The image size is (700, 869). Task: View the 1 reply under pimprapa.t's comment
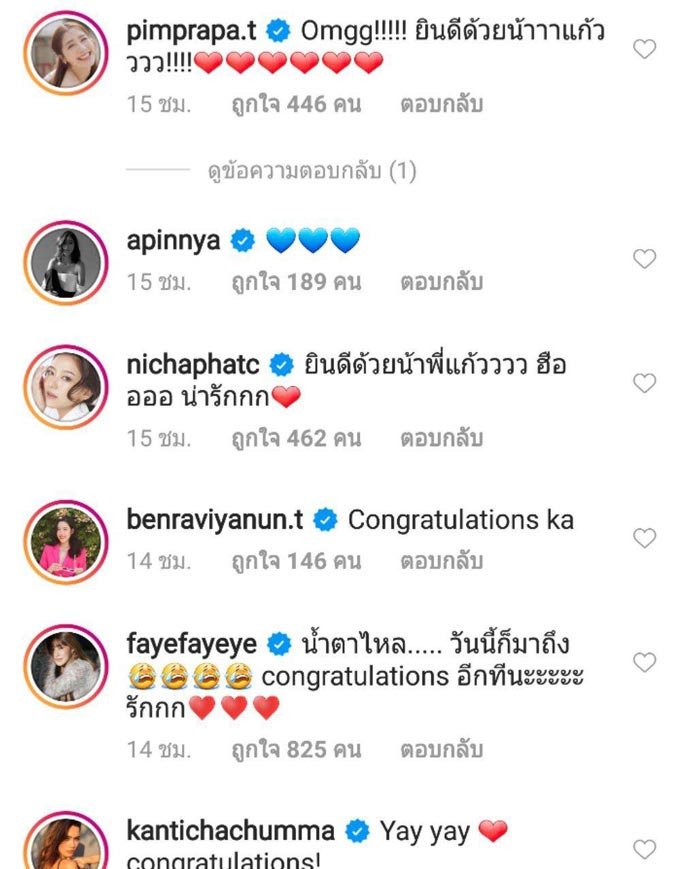click(x=311, y=172)
